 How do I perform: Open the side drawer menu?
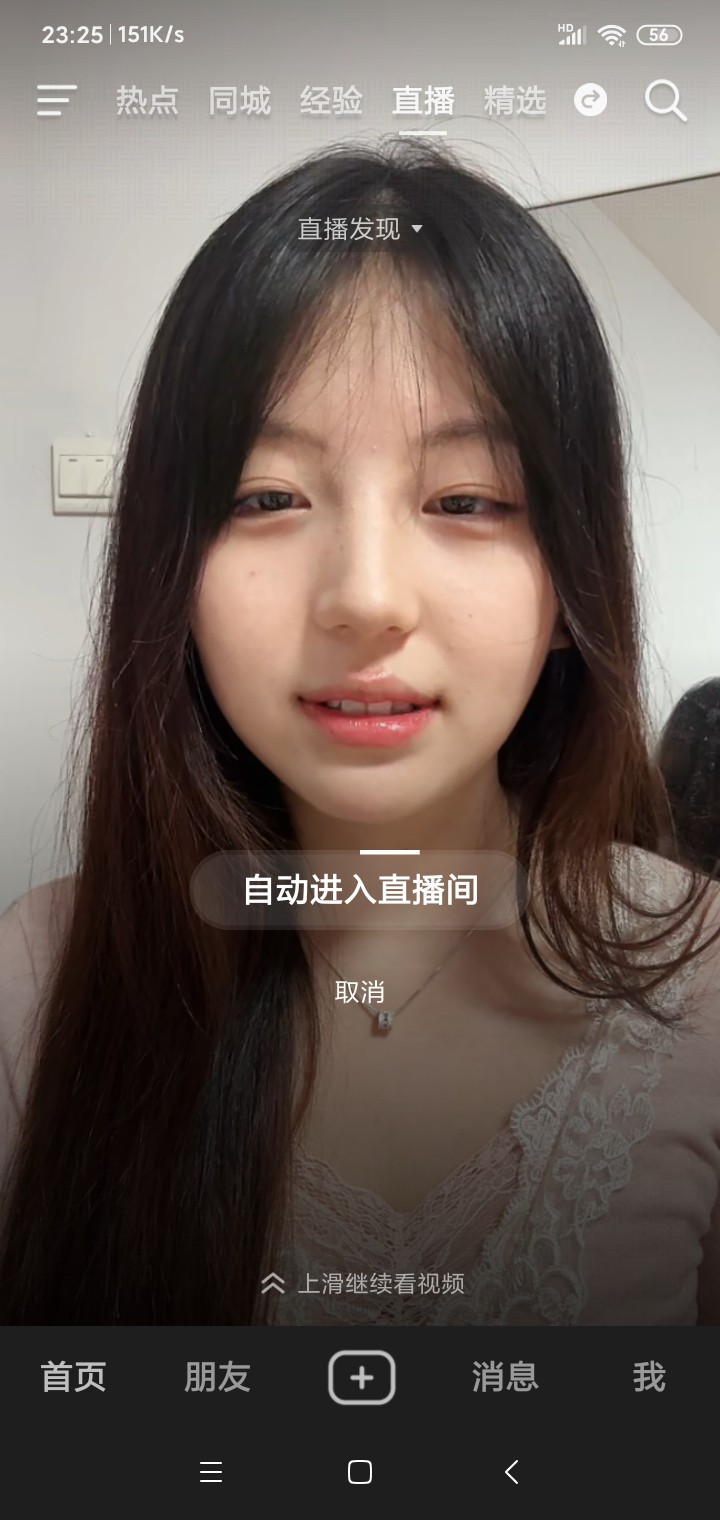[x=57, y=100]
